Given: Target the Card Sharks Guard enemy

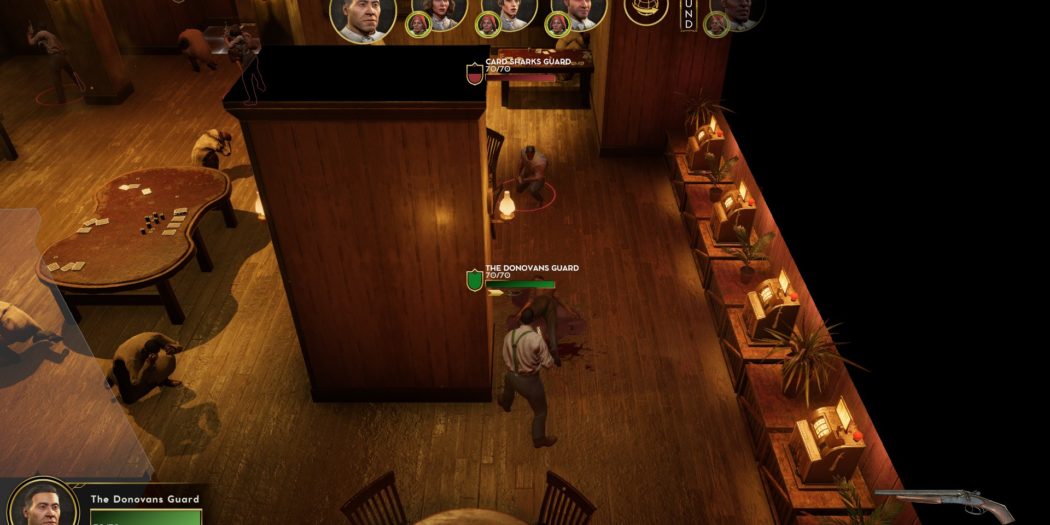Looking at the screenshot, I should click(x=532, y=172).
